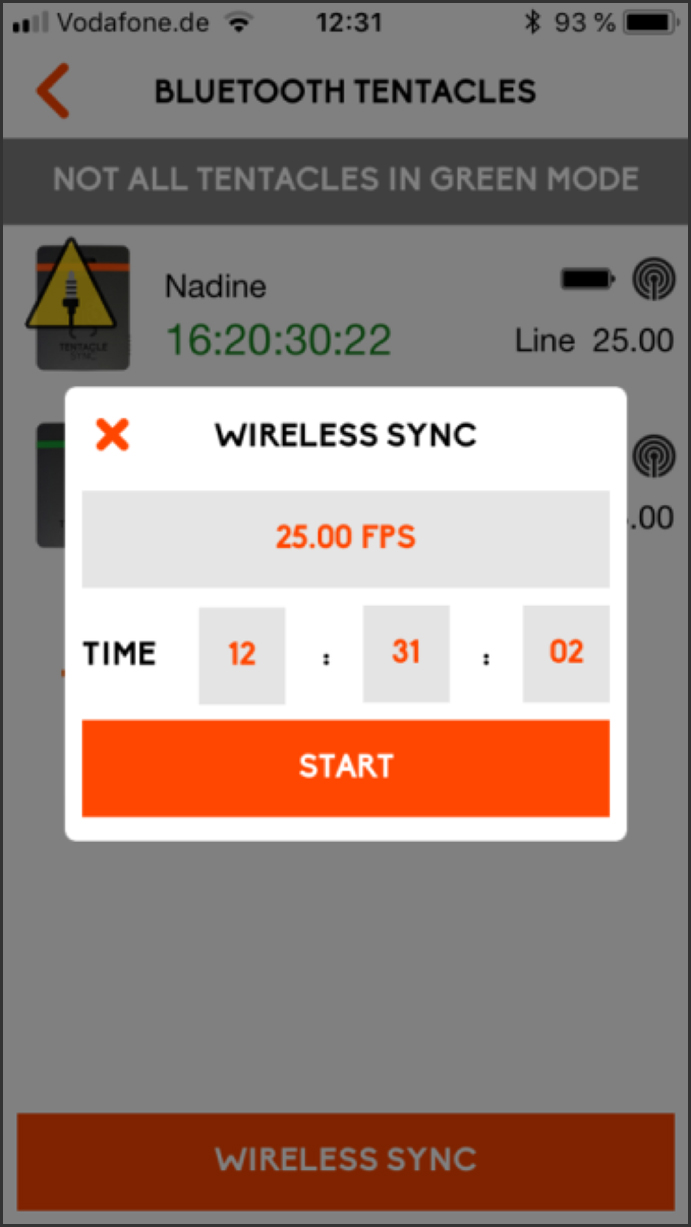Edit the hours field showing 12
The width and height of the screenshot is (691, 1227).
(x=242, y=654)
